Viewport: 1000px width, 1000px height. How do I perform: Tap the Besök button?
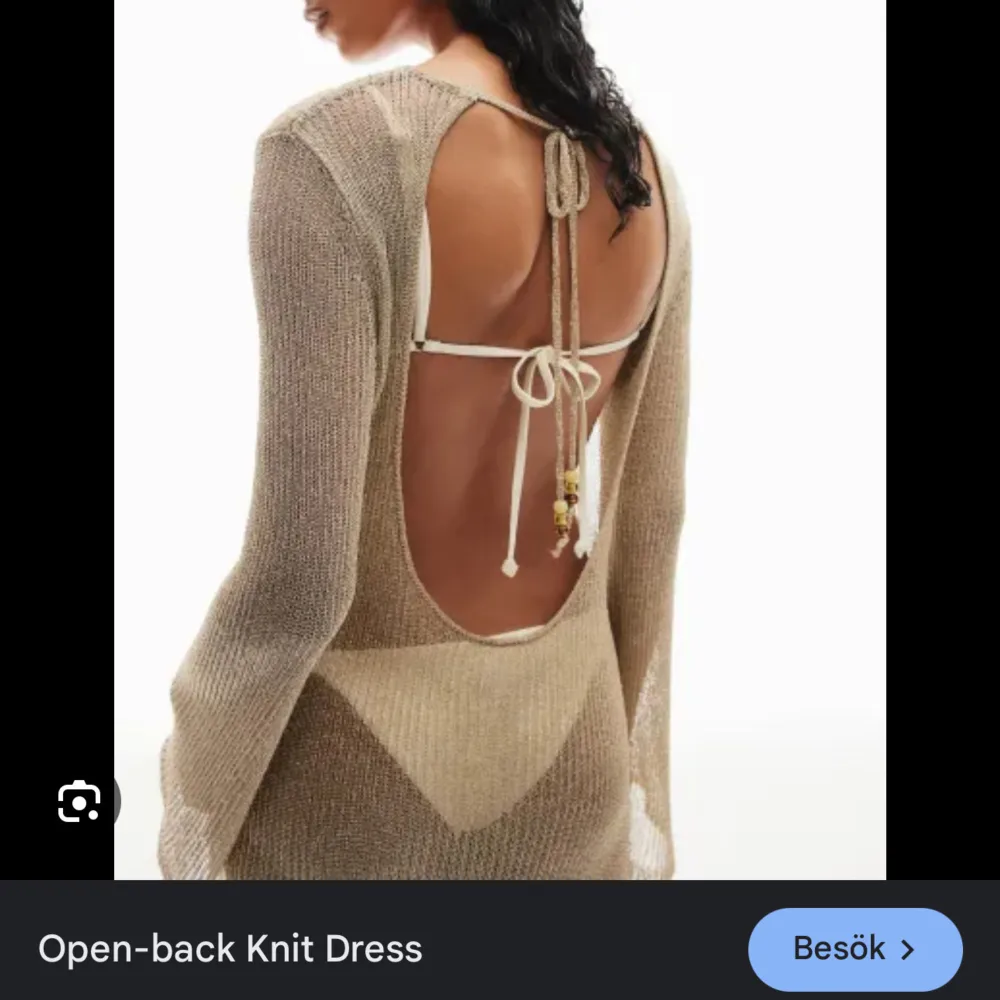click(854, 948)
